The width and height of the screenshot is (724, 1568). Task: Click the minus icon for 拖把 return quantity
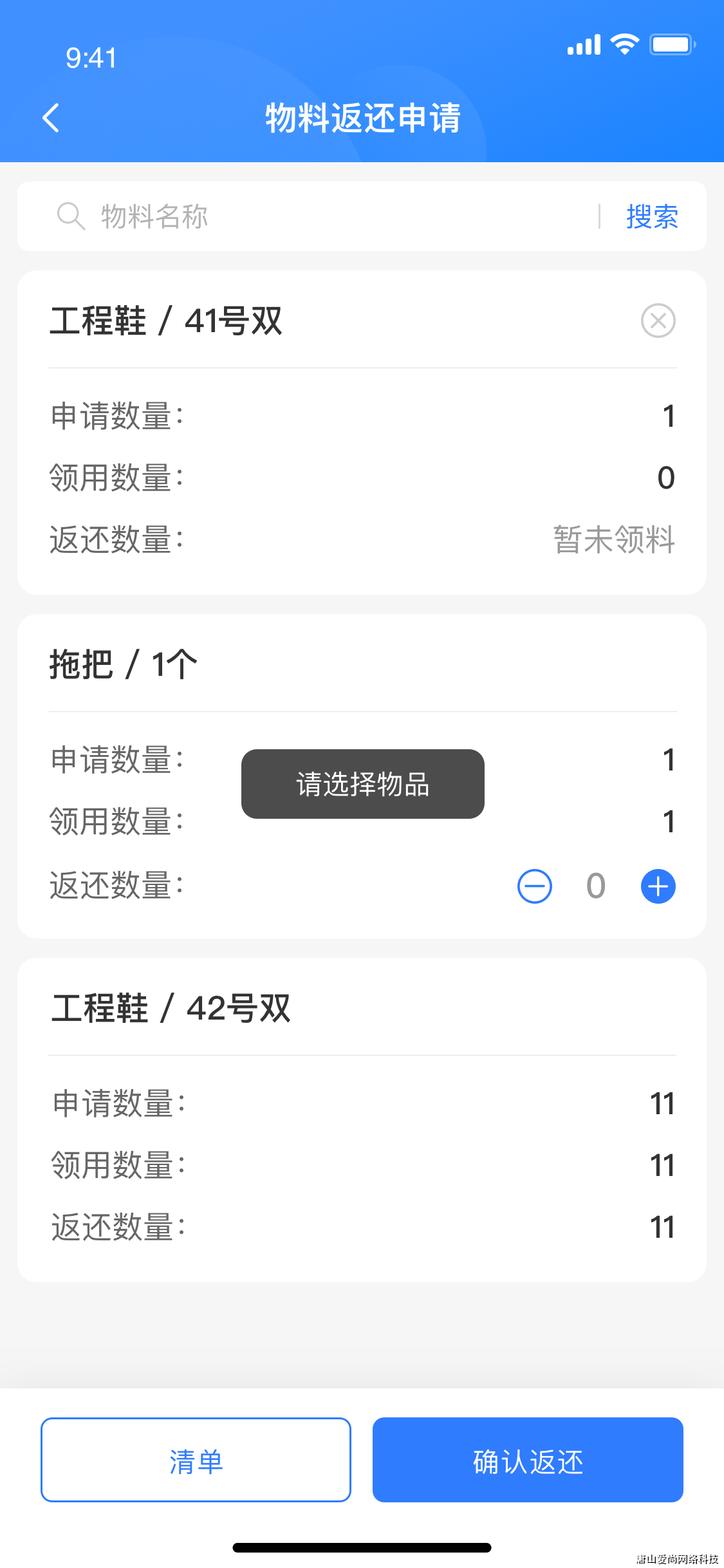534,886
